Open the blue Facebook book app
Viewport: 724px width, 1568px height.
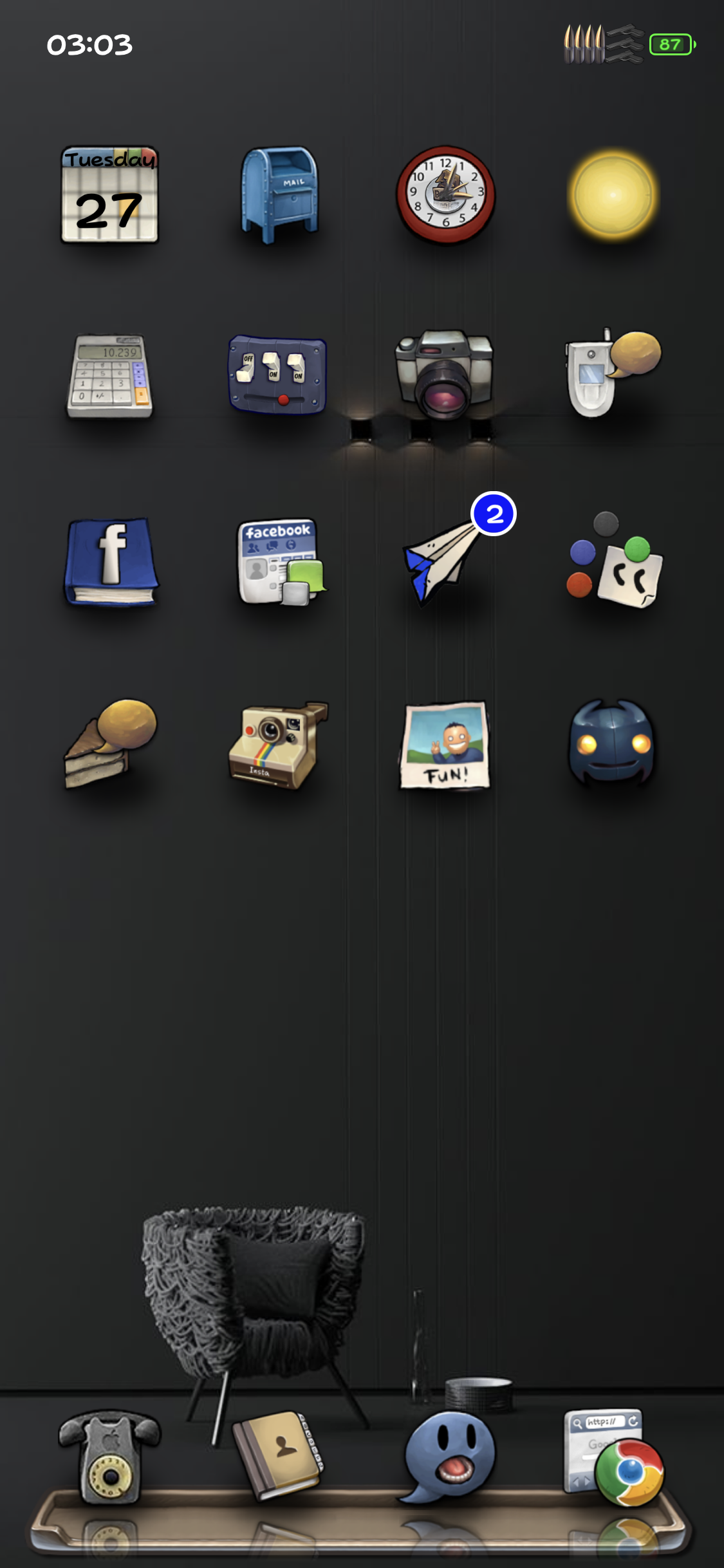point(111,561)
